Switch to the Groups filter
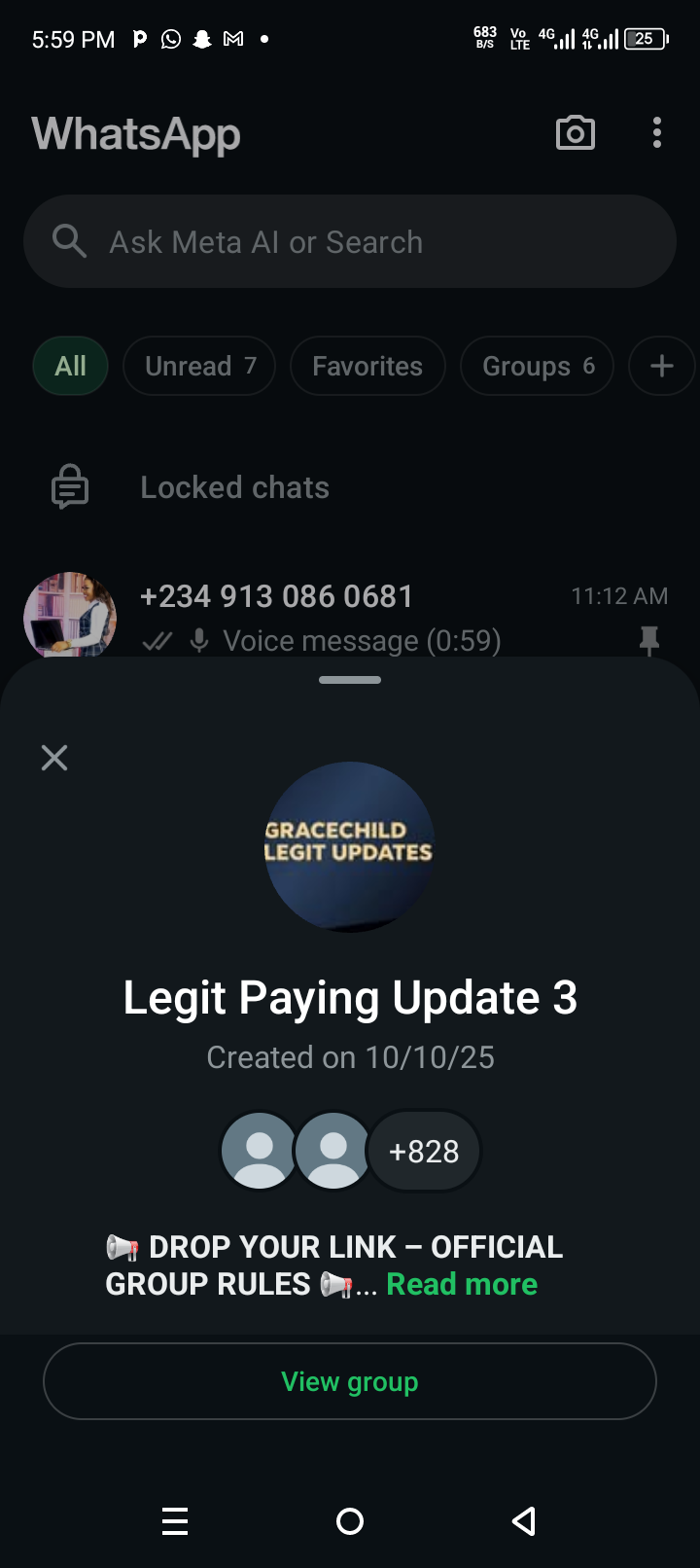 tap(537, 366)
